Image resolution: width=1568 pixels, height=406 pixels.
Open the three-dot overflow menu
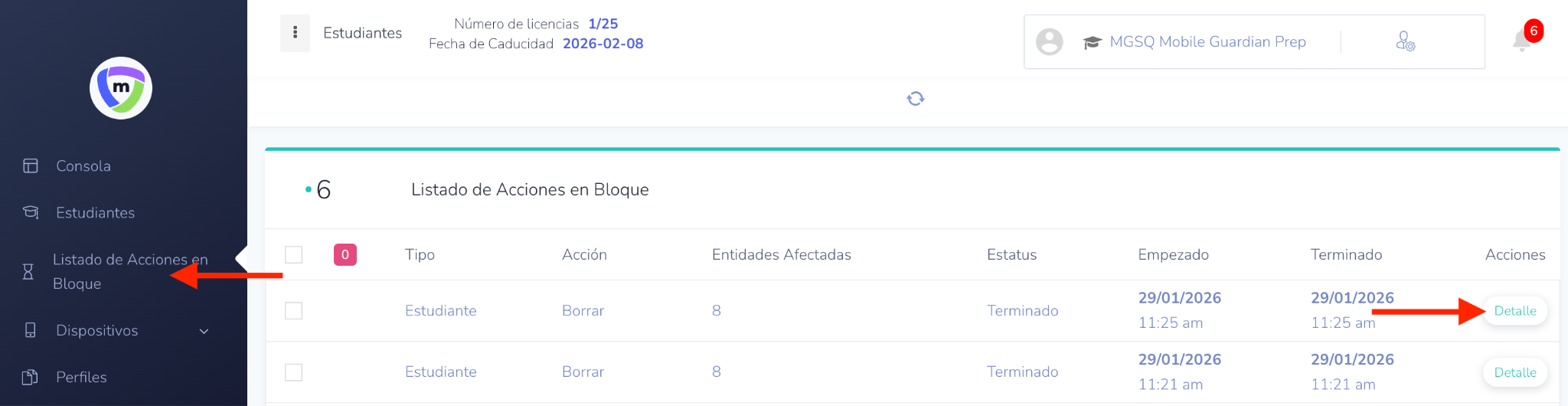click(x=295, y=33)
